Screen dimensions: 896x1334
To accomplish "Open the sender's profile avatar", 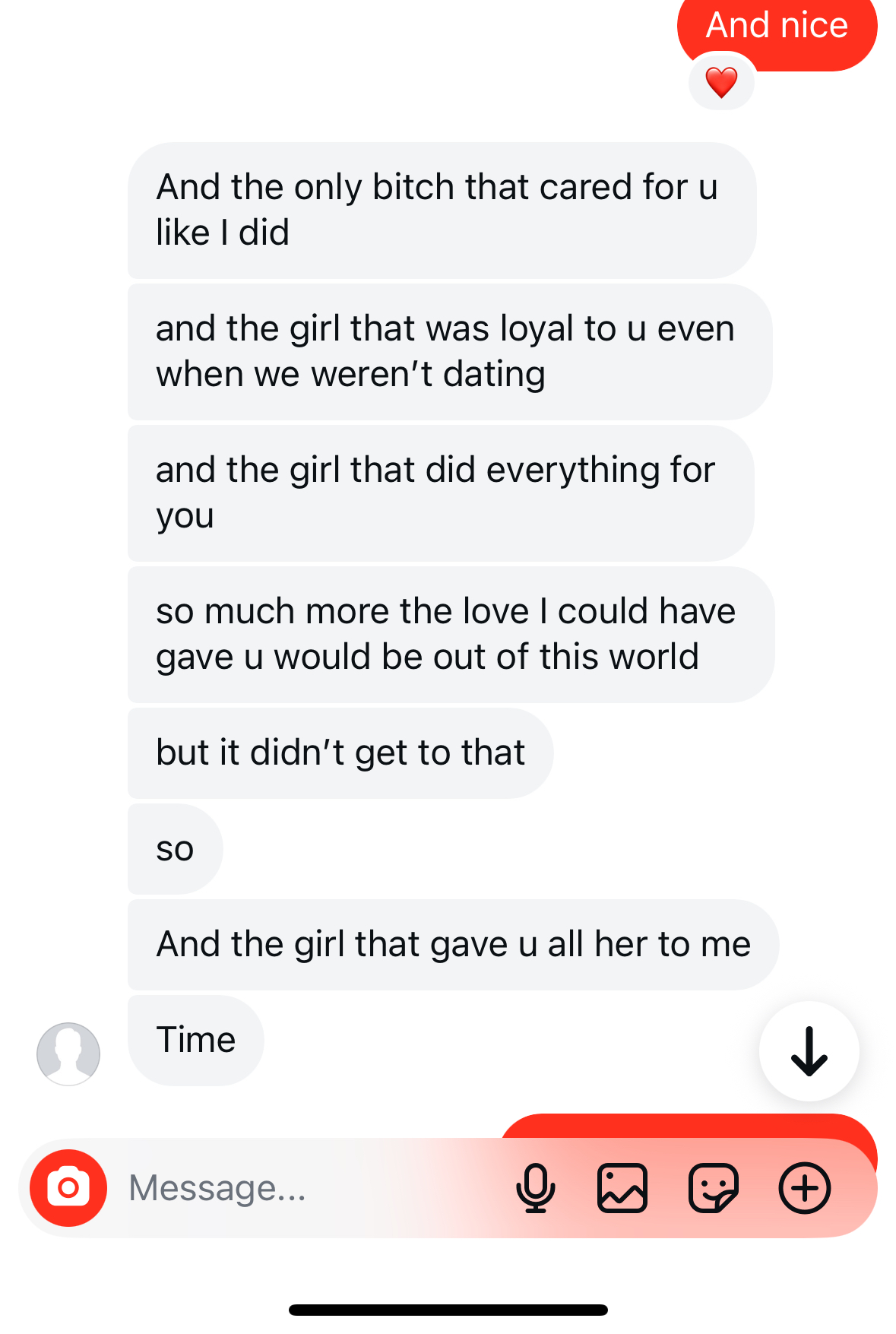I will pyautogui.click(x=68, y=1054).
